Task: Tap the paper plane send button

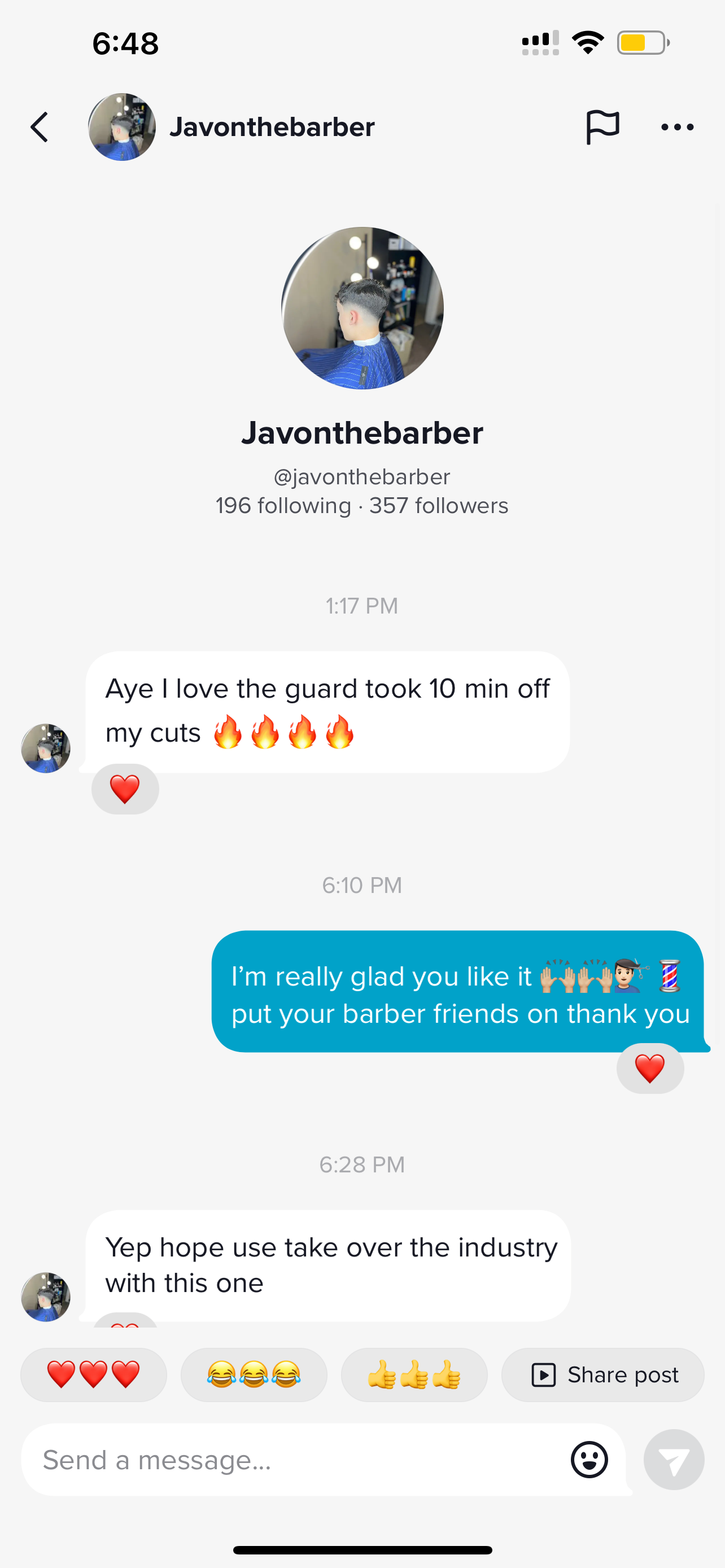Action: pos(674,1460)
